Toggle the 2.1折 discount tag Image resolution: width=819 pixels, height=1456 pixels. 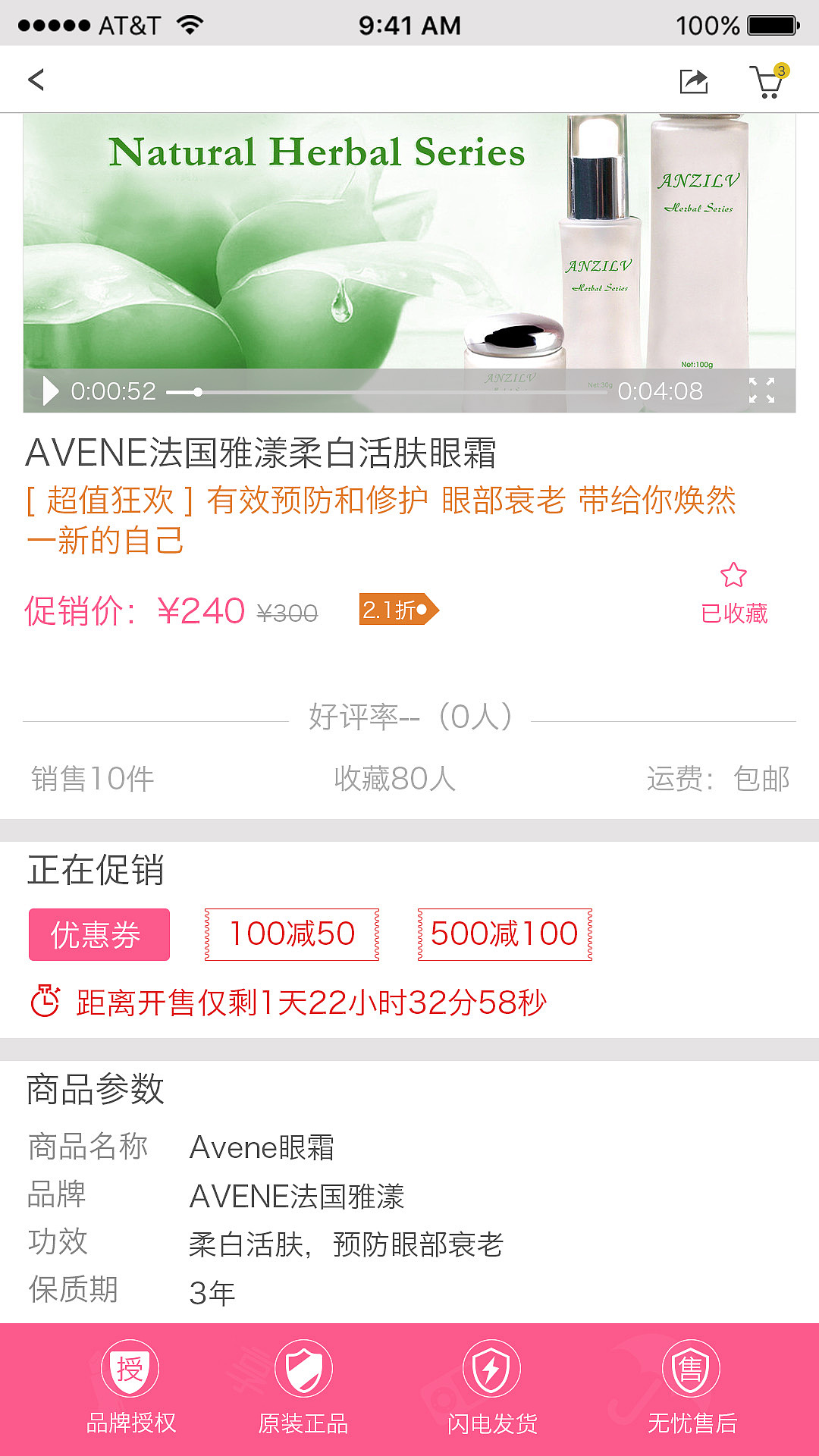coord(397,610)
